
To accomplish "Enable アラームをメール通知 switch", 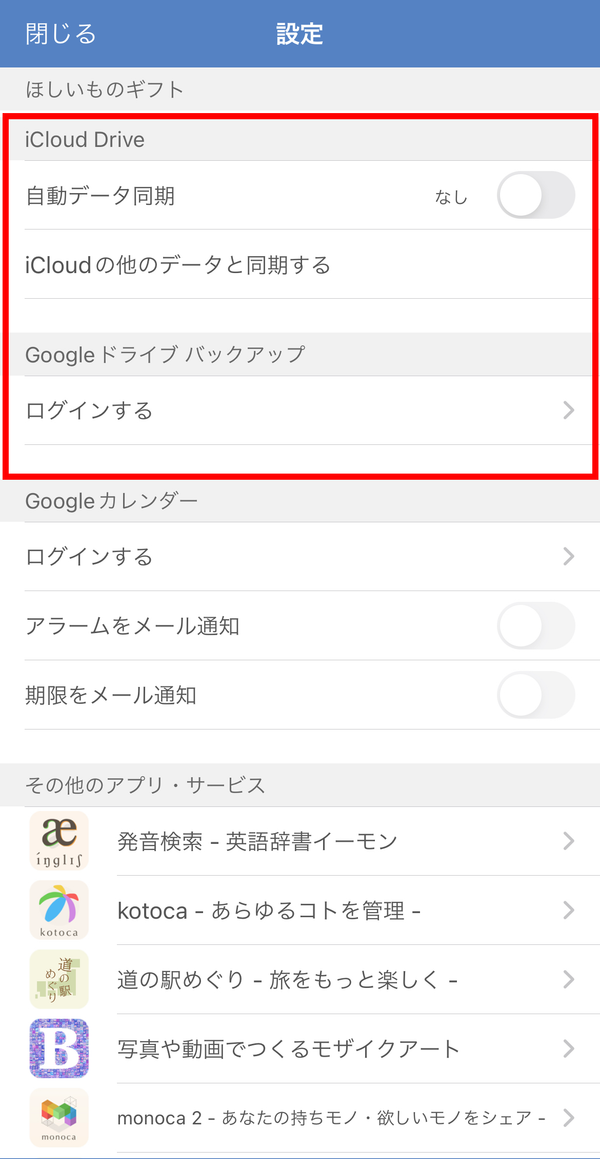I will point(536,626).
